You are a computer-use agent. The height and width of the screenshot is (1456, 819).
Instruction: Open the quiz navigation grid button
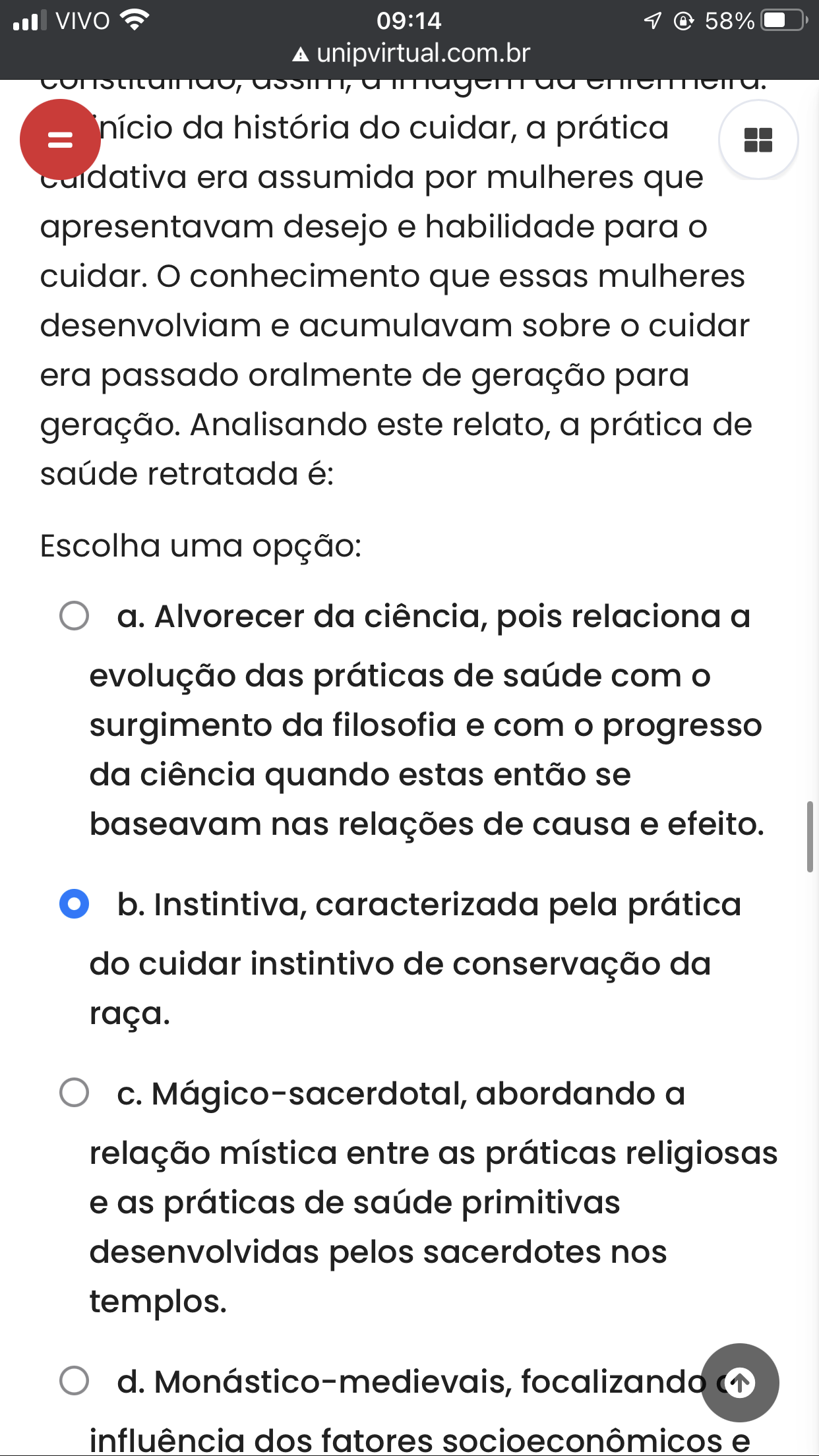point(758,140)
